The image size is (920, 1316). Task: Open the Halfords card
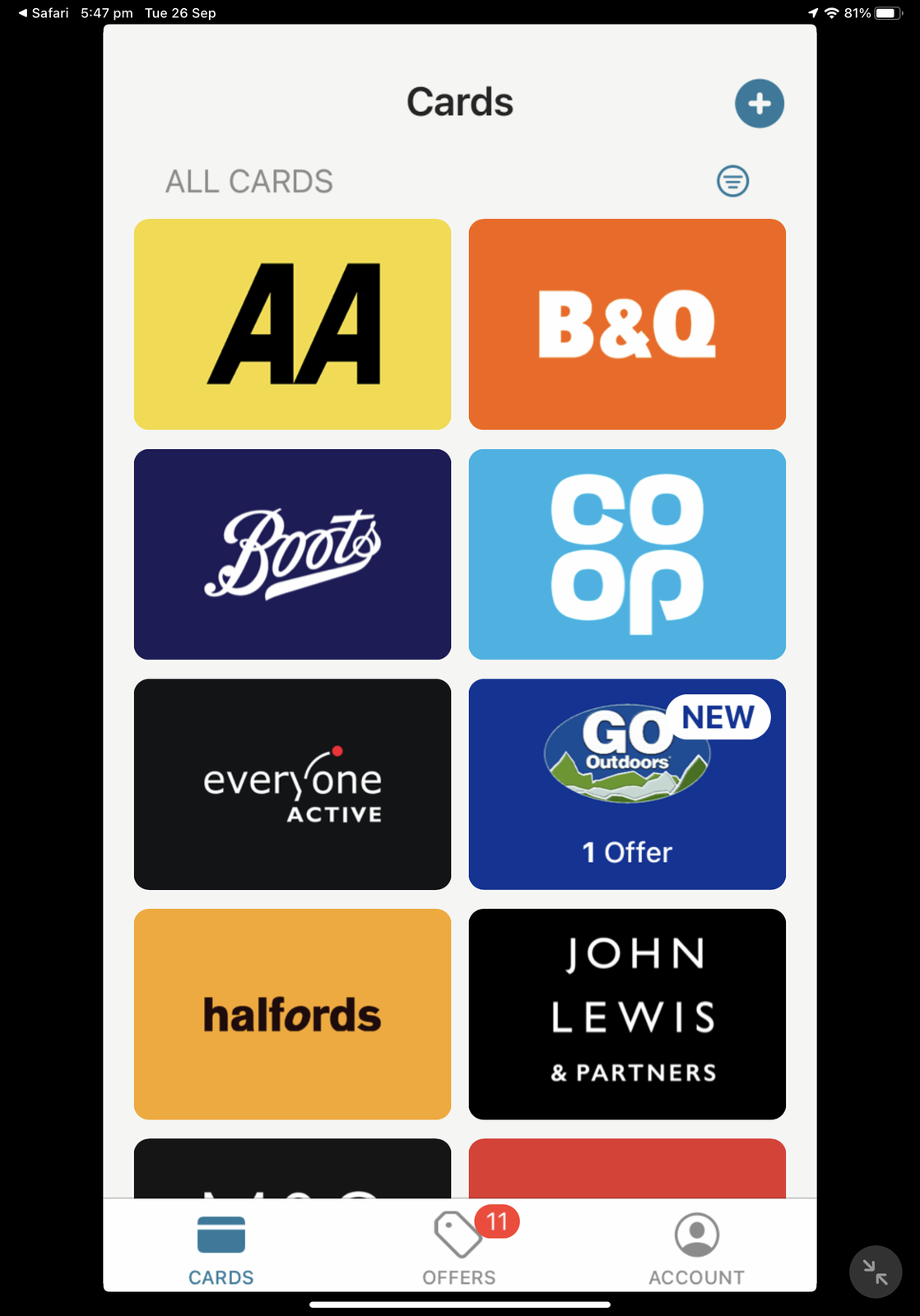(292, 1013)
